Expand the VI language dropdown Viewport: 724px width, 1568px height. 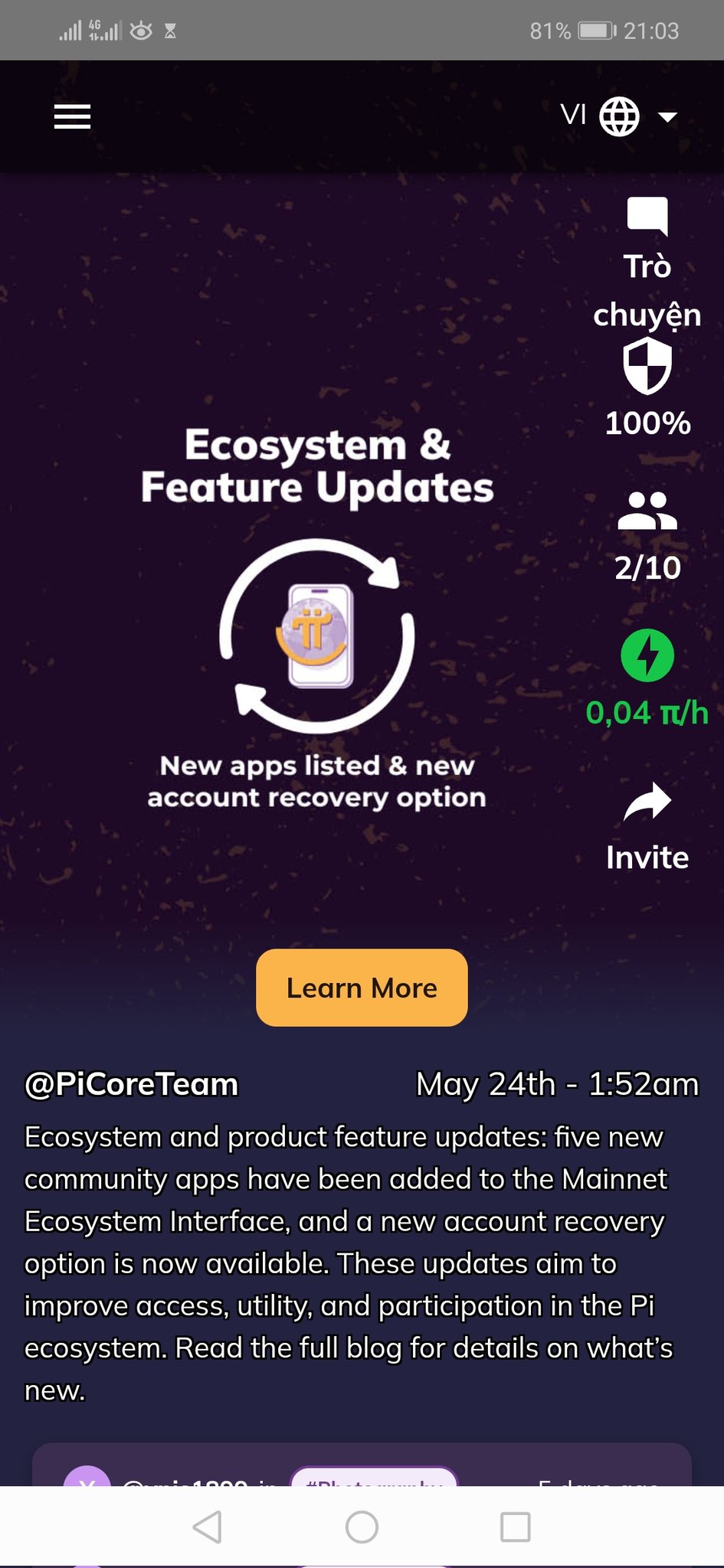[619, 117]
